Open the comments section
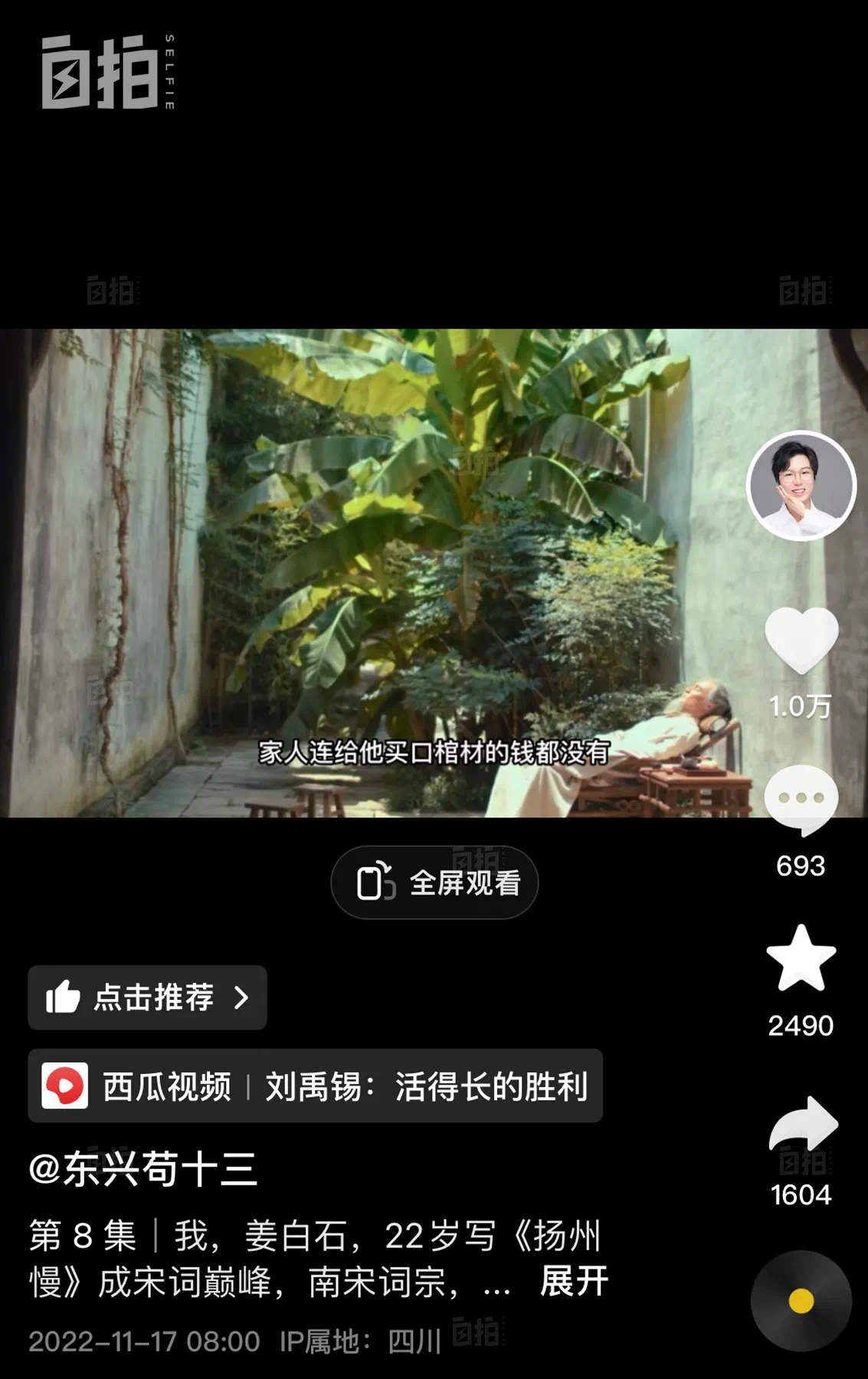868x1379 pixels. point(801,800)
